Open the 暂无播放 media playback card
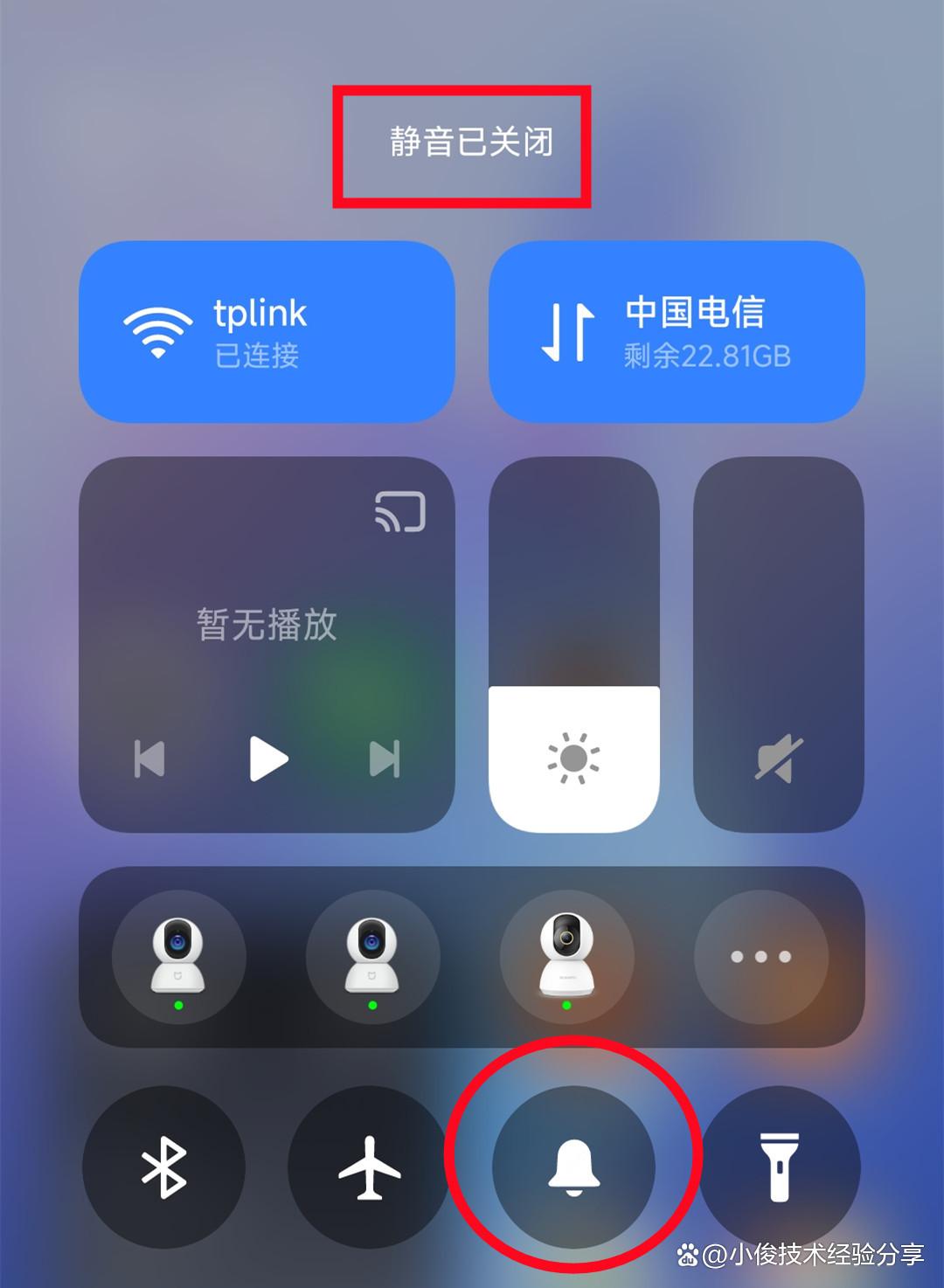 point(267,625)
